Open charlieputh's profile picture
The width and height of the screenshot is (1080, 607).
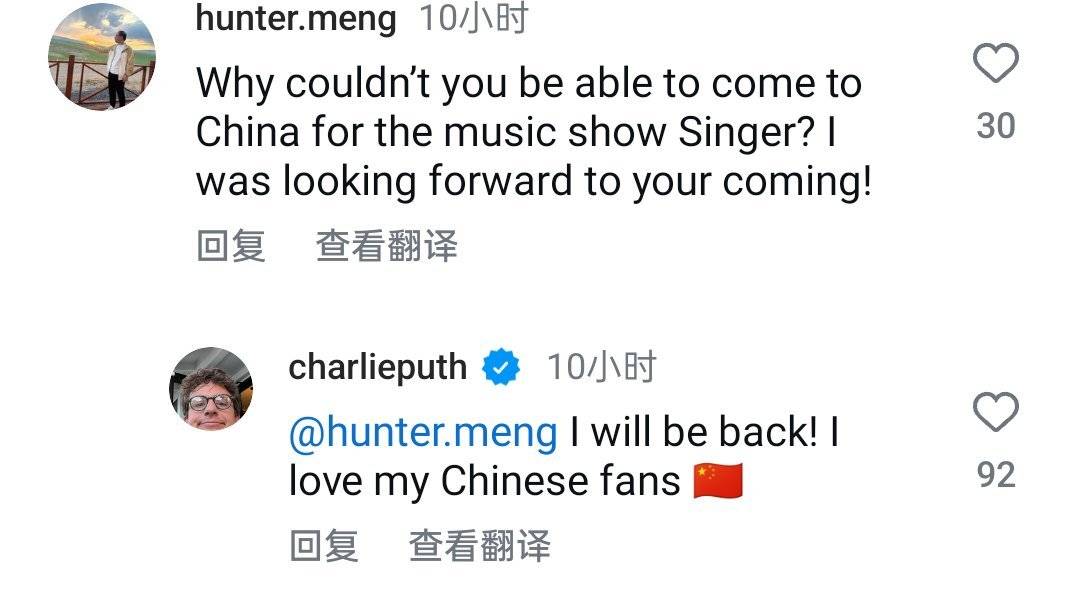coord(210,389)
